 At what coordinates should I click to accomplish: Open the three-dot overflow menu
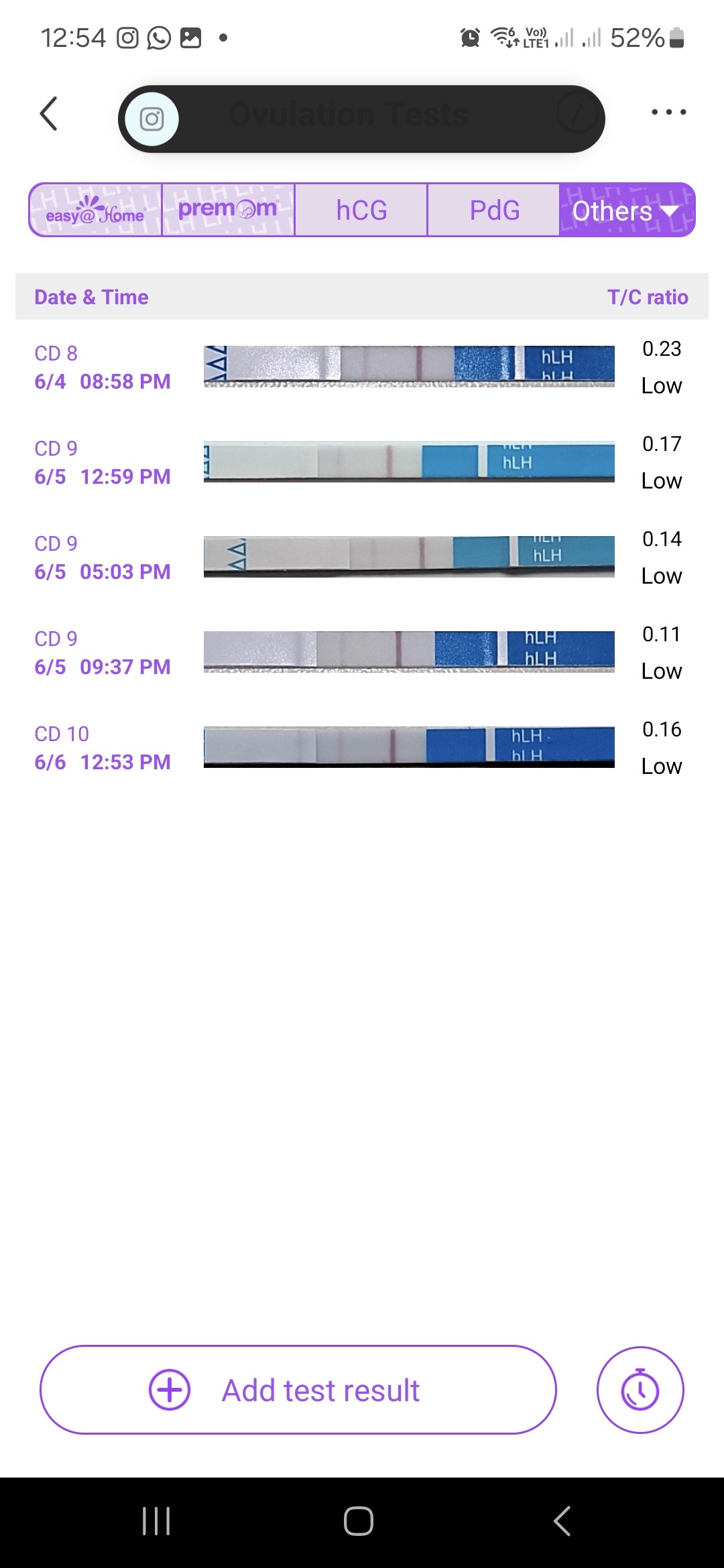tap(668, 112)
